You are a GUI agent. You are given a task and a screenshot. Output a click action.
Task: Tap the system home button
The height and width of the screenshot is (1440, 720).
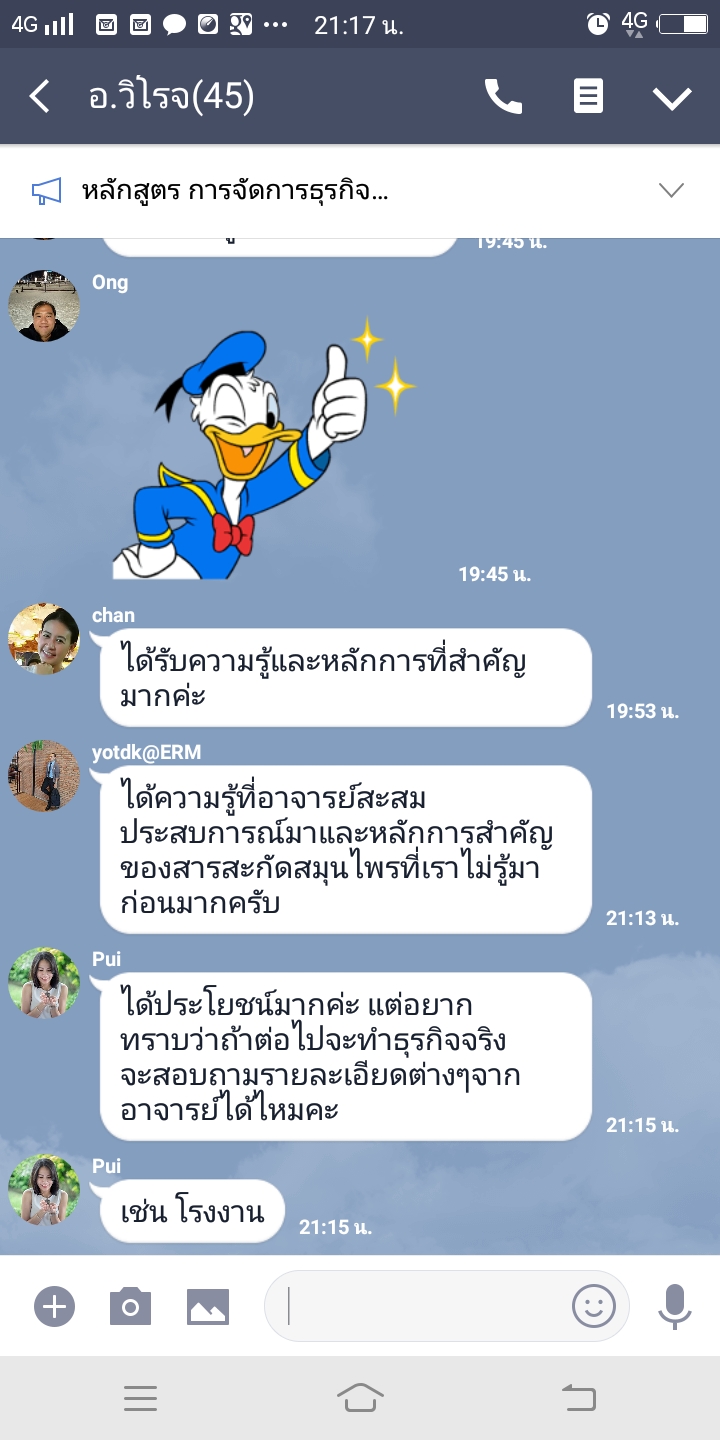click(360, 1398)
